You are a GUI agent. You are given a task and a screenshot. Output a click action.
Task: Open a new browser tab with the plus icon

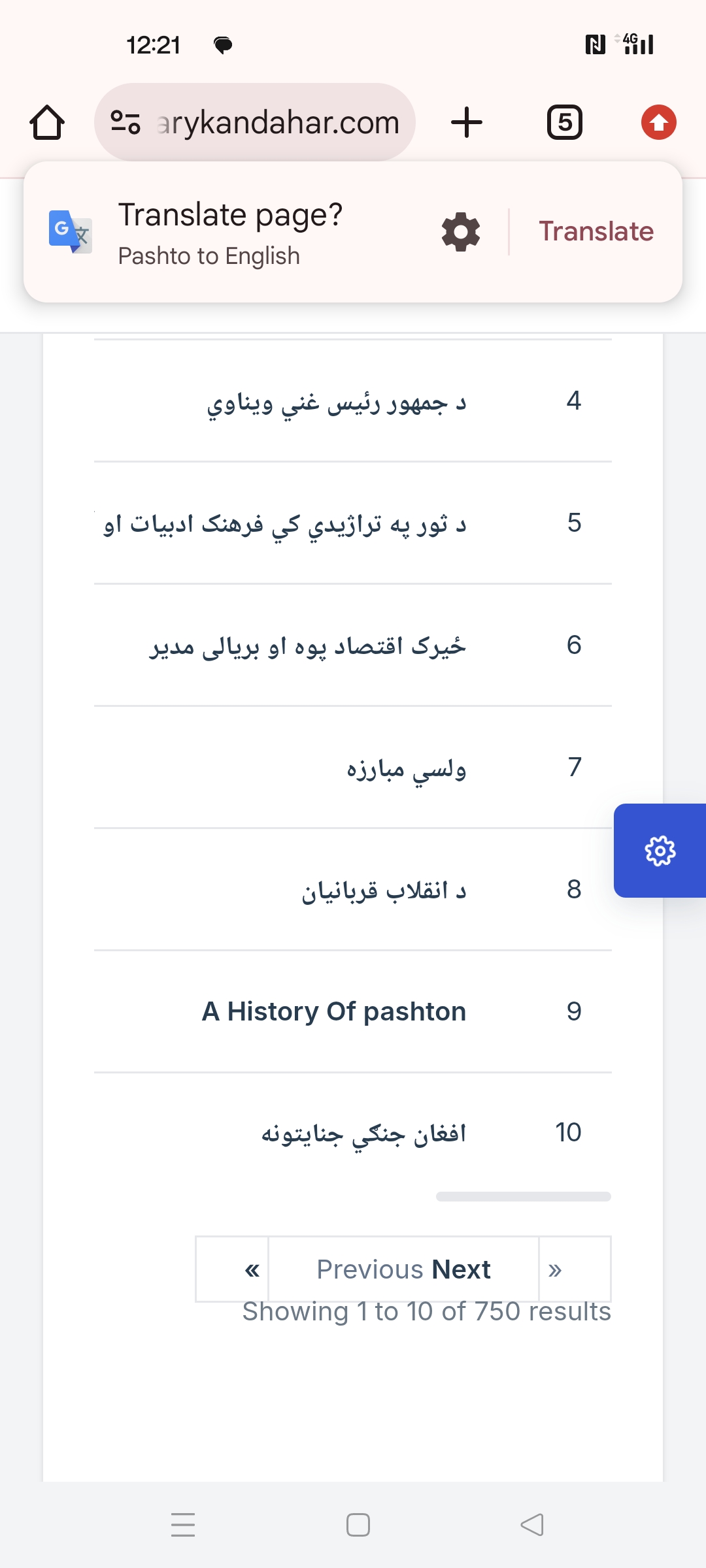(466, 122)
